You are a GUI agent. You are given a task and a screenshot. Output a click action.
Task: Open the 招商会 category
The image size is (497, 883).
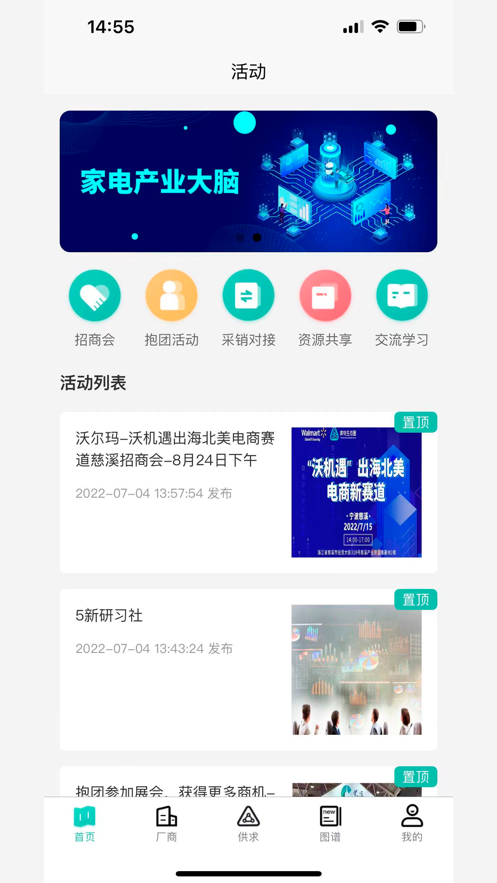point(95,308)
